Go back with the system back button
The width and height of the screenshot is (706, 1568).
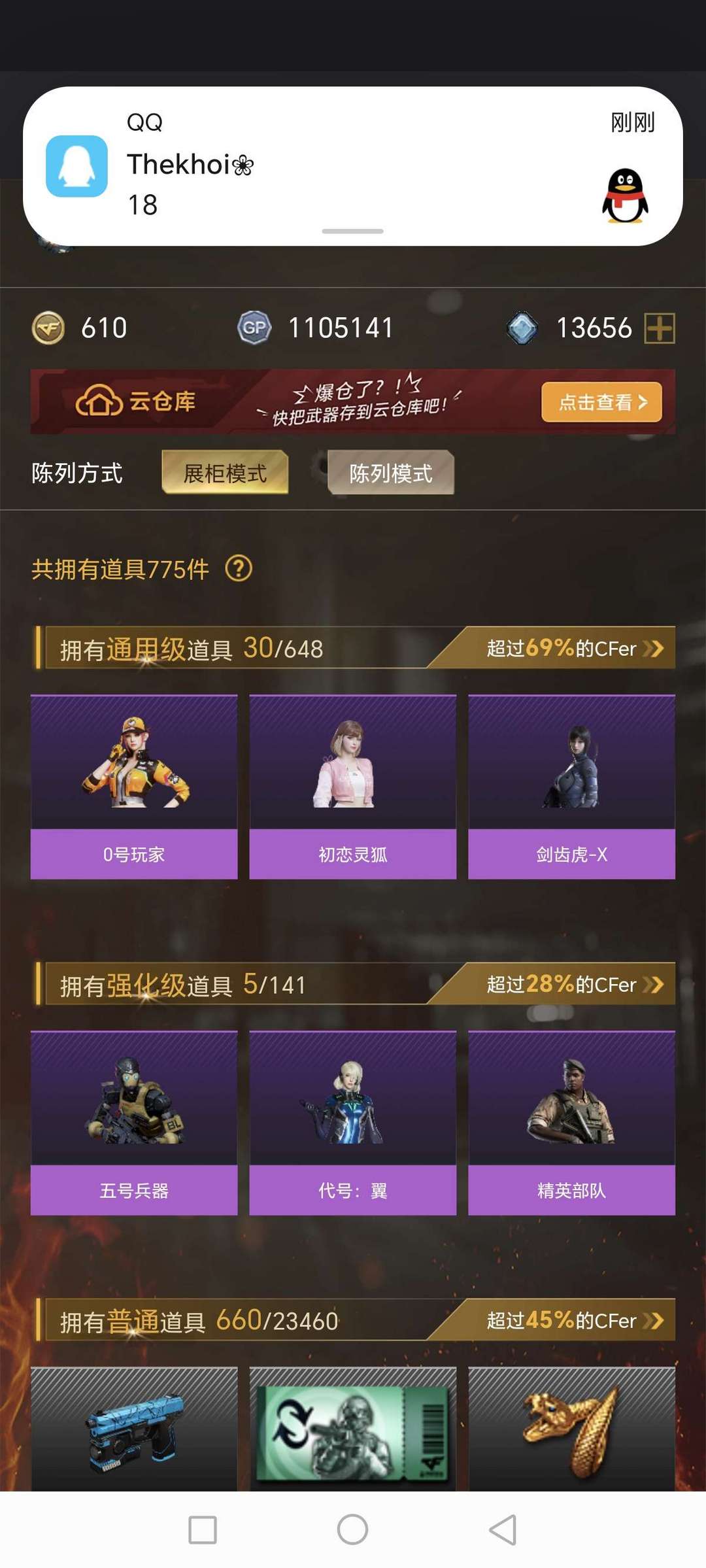point(503,1530)
